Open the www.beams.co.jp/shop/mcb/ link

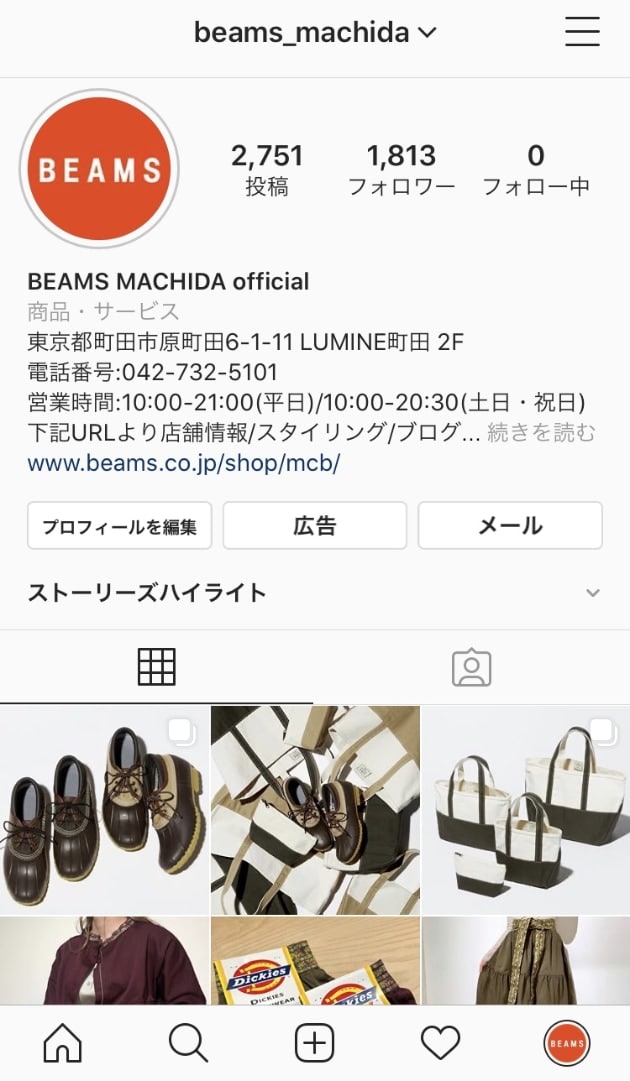click(x=184, y=464)
